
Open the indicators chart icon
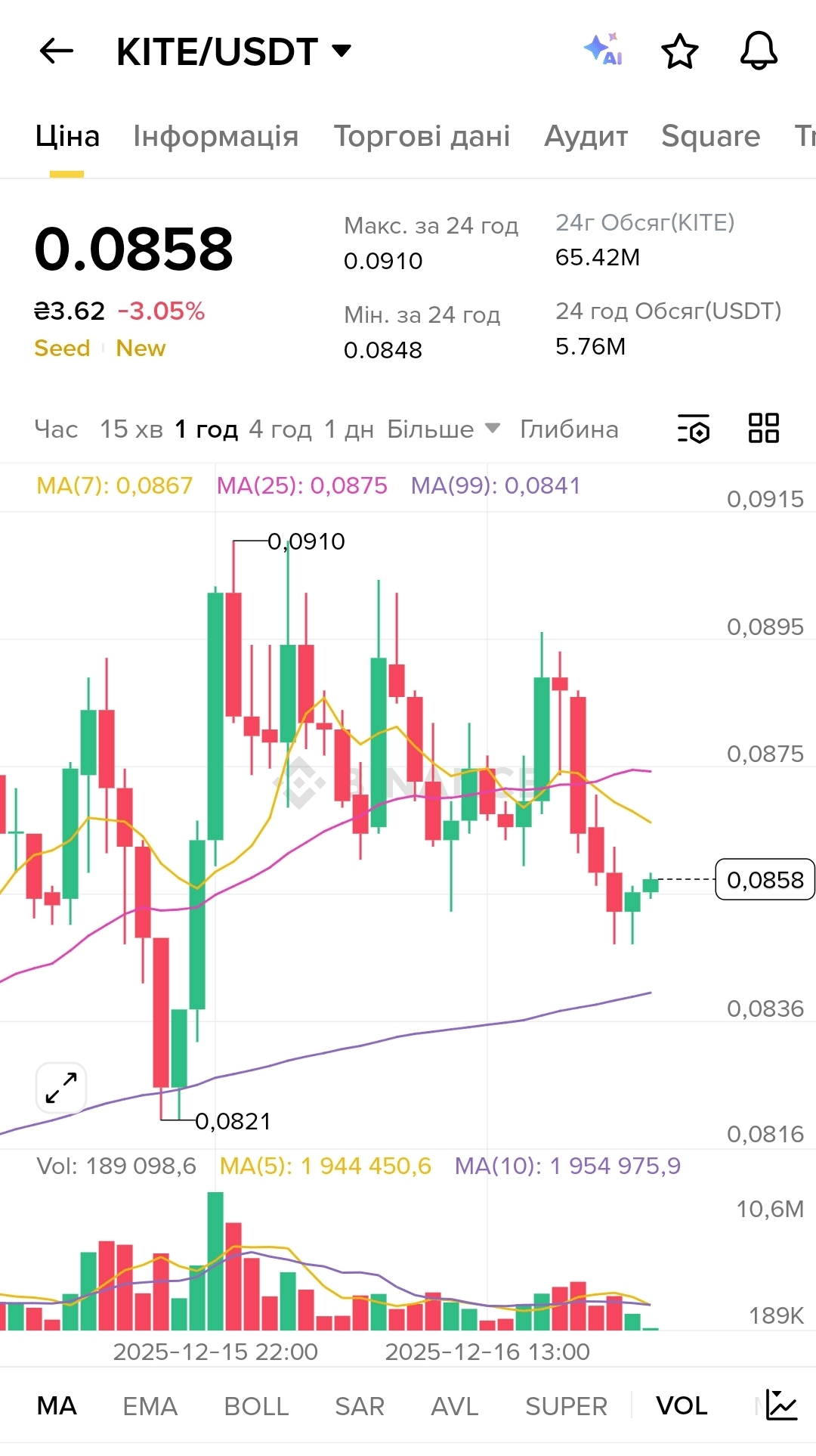(781, 1405)
